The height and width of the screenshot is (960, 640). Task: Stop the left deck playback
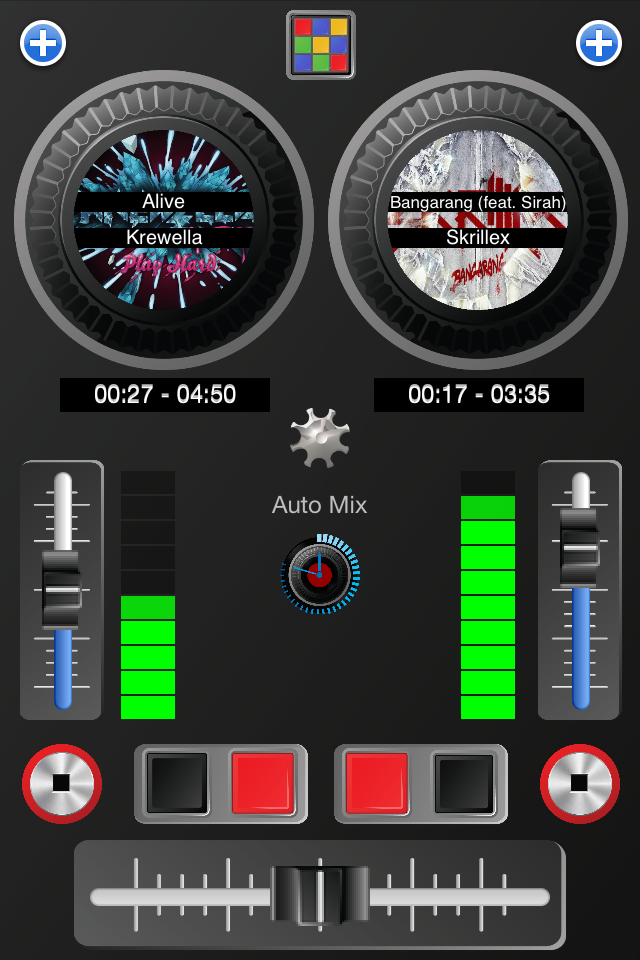click(x=62, y=783)
